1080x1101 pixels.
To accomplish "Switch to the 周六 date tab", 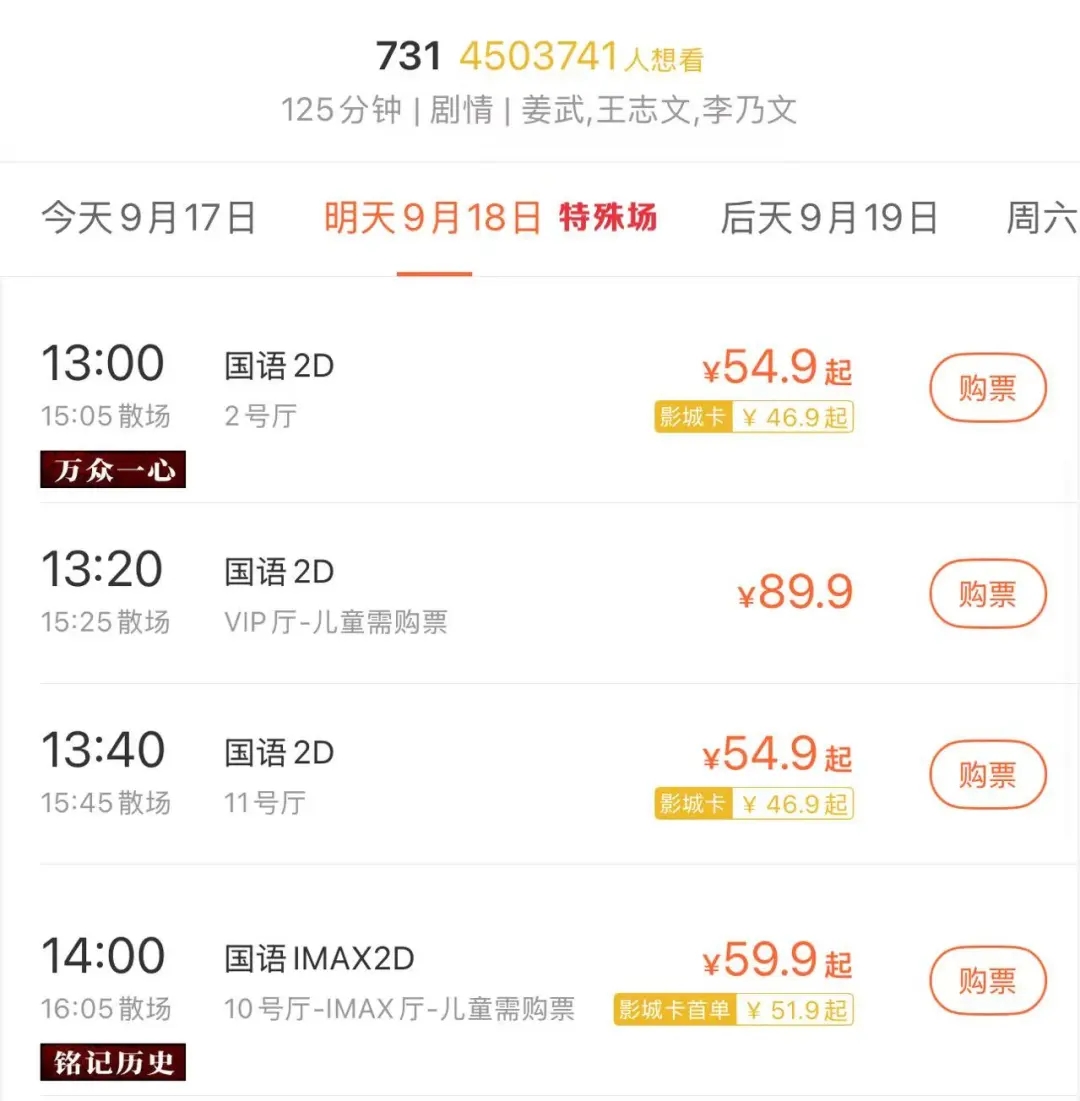I will 1042,218.
